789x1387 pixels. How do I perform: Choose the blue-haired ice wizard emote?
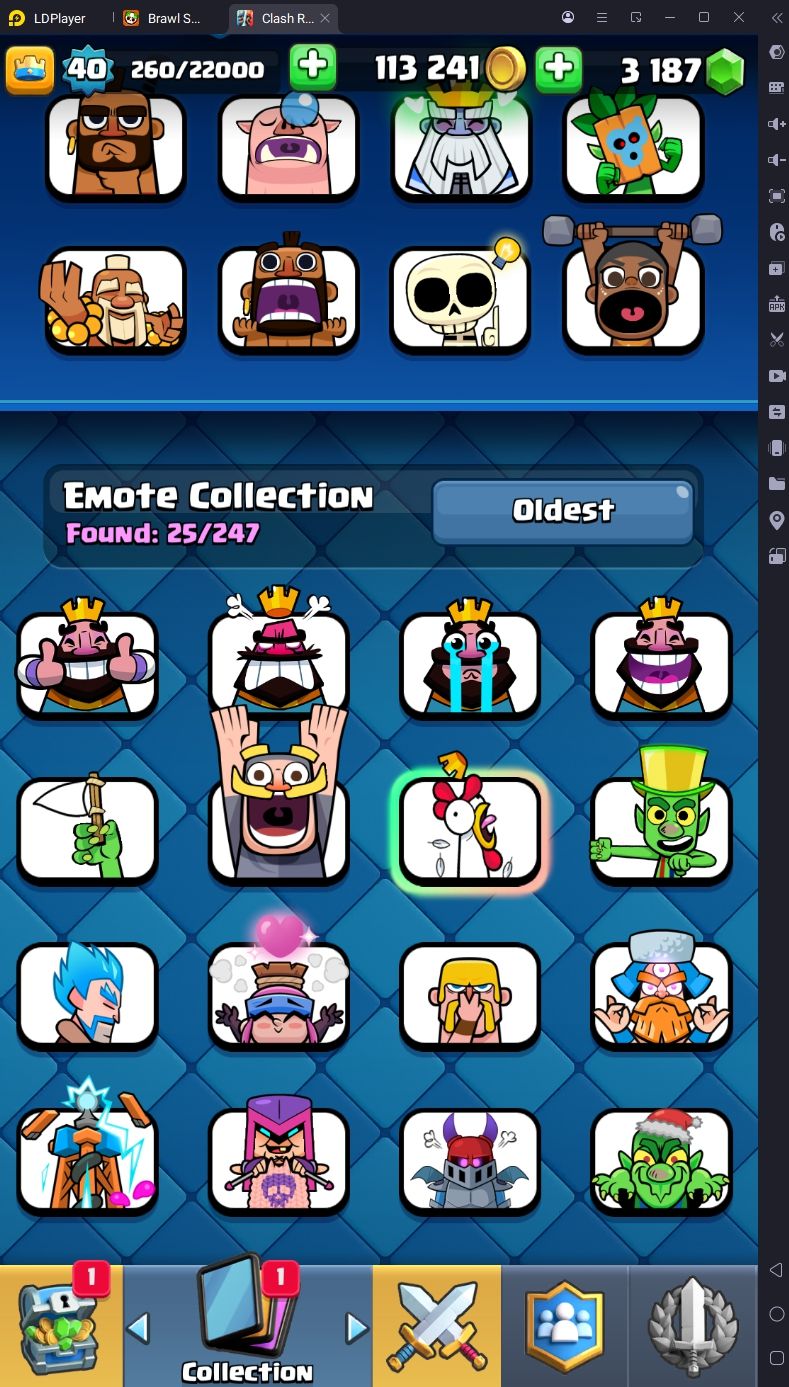click(x=87, y=995)
